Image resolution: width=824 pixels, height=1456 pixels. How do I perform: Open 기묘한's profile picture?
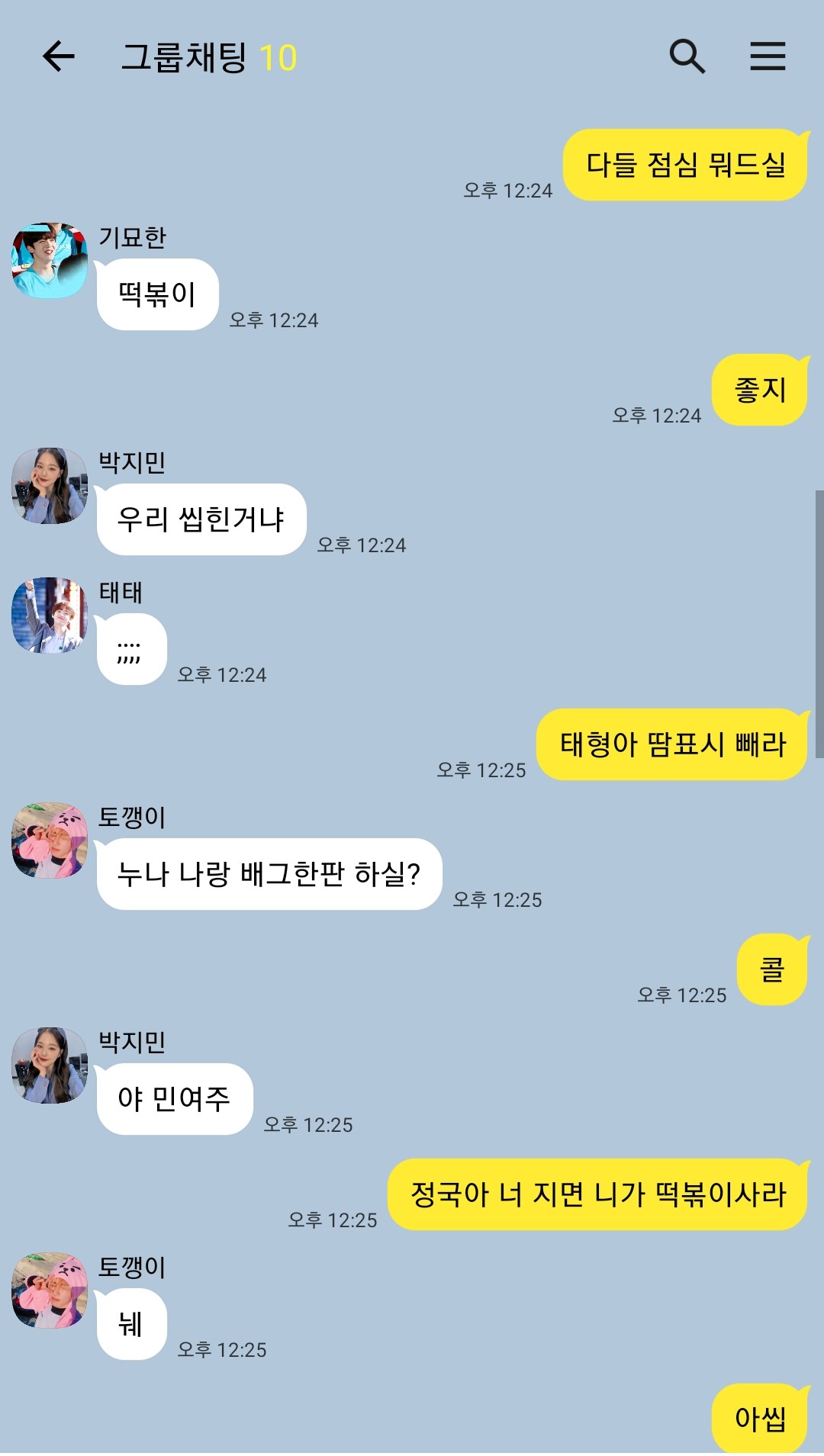point(50,260)
